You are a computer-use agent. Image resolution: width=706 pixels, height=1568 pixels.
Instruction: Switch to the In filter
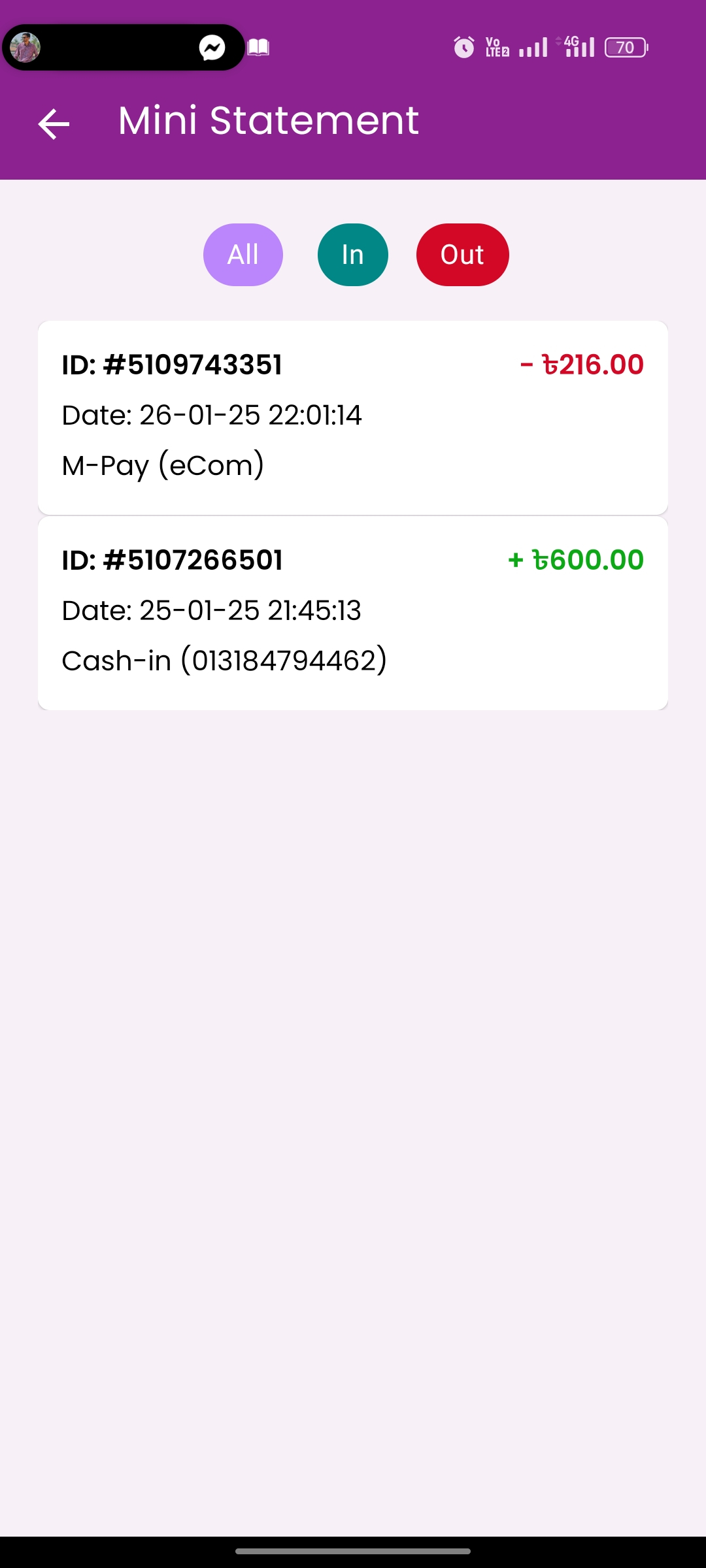click(x=353, y=255)
